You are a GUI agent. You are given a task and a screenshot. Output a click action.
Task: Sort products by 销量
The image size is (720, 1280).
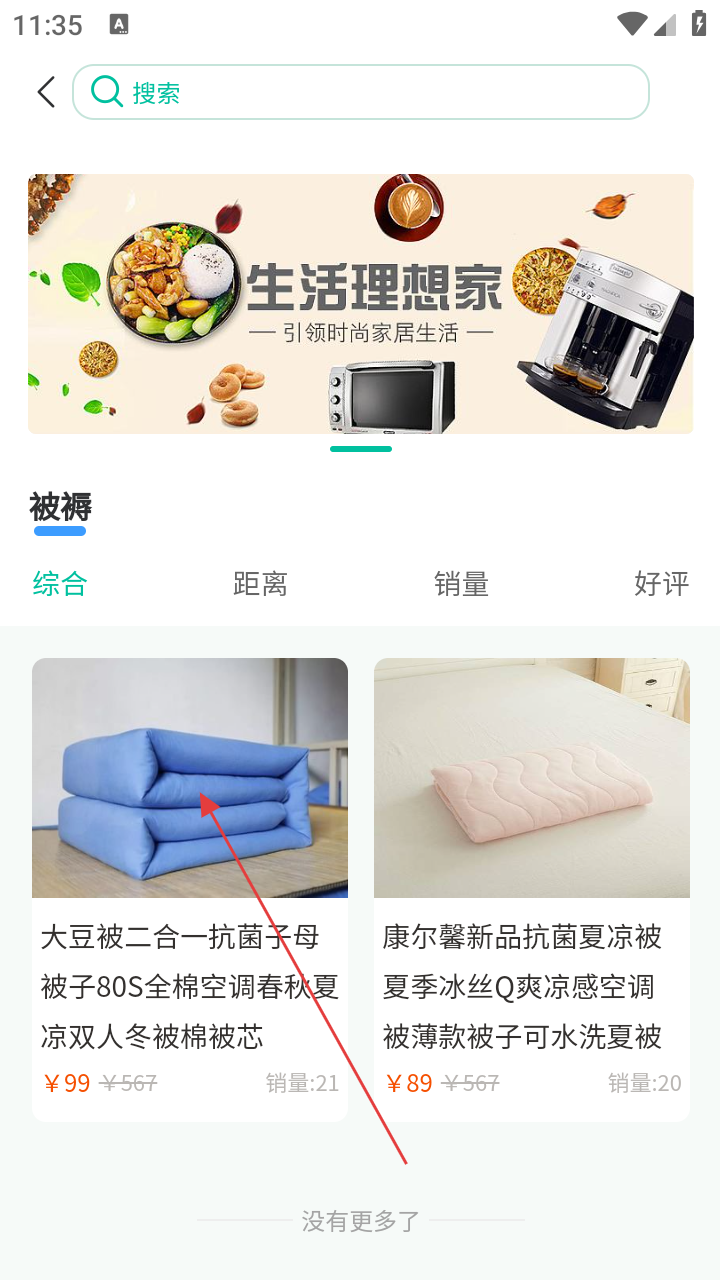pos(461,584)
